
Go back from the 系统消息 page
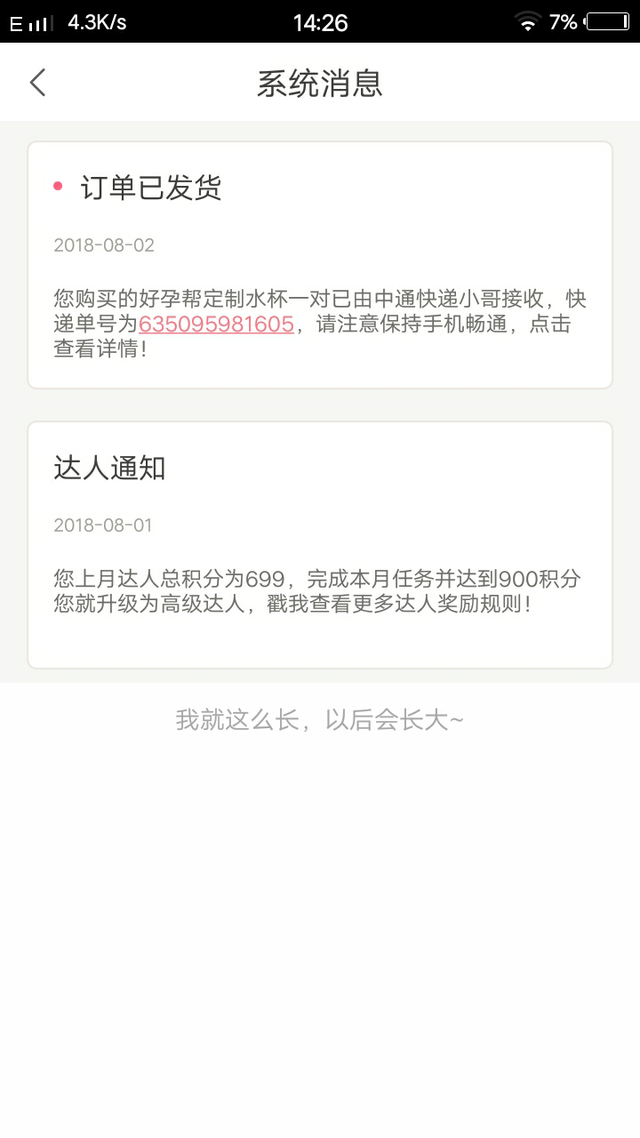[38, 82]
